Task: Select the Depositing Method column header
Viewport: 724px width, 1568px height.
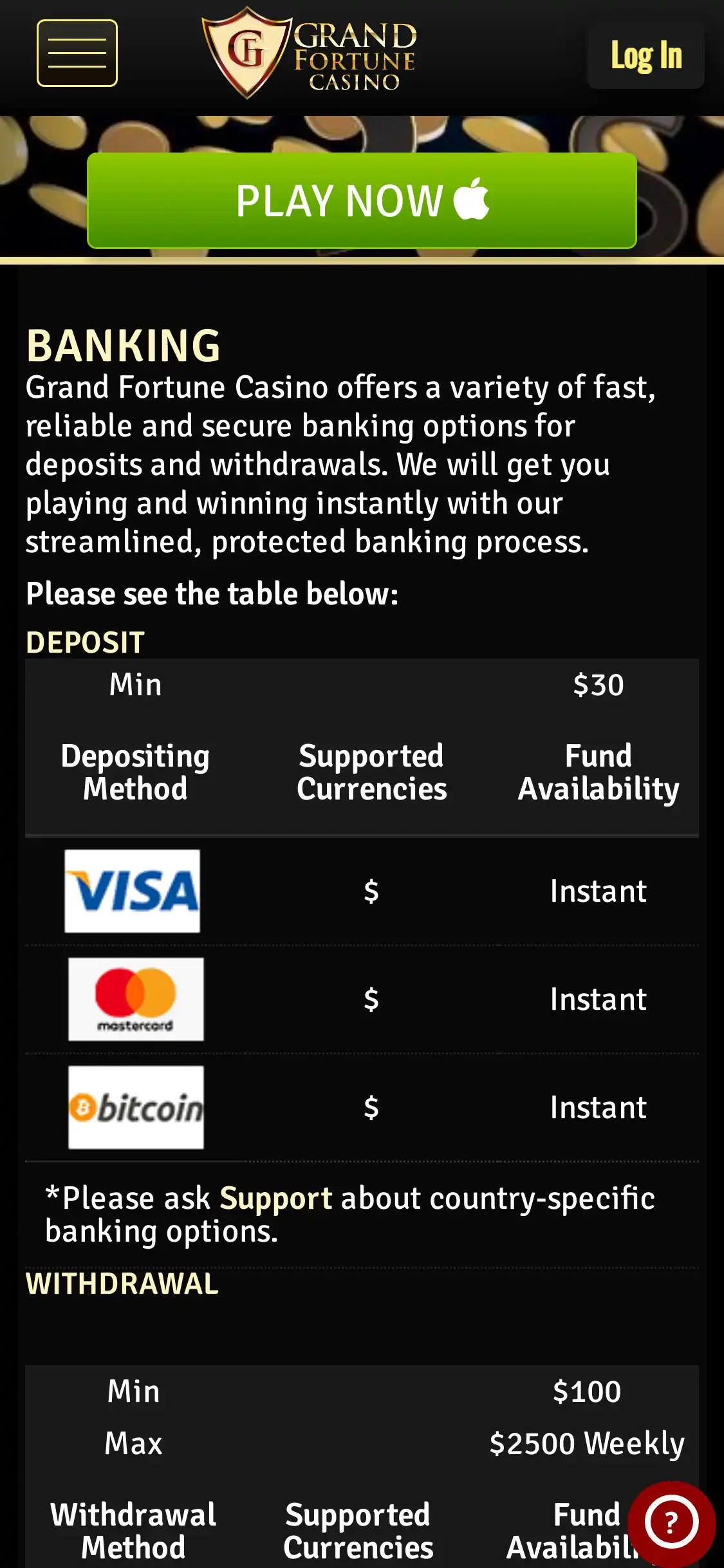Action: pos(135,772)
